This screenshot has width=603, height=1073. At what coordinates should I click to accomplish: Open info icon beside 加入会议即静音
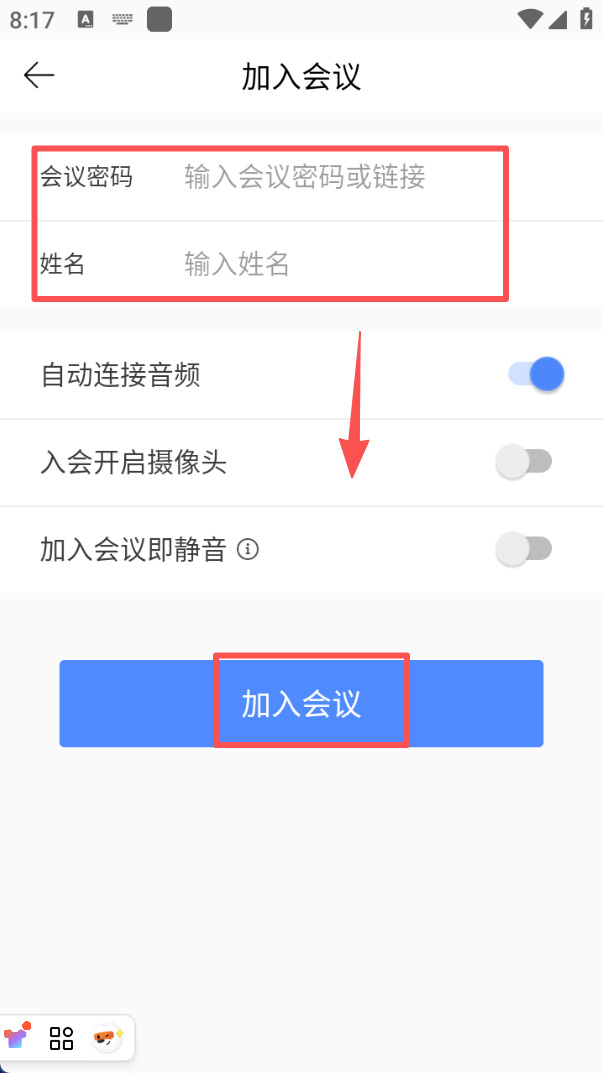point(249,550)
